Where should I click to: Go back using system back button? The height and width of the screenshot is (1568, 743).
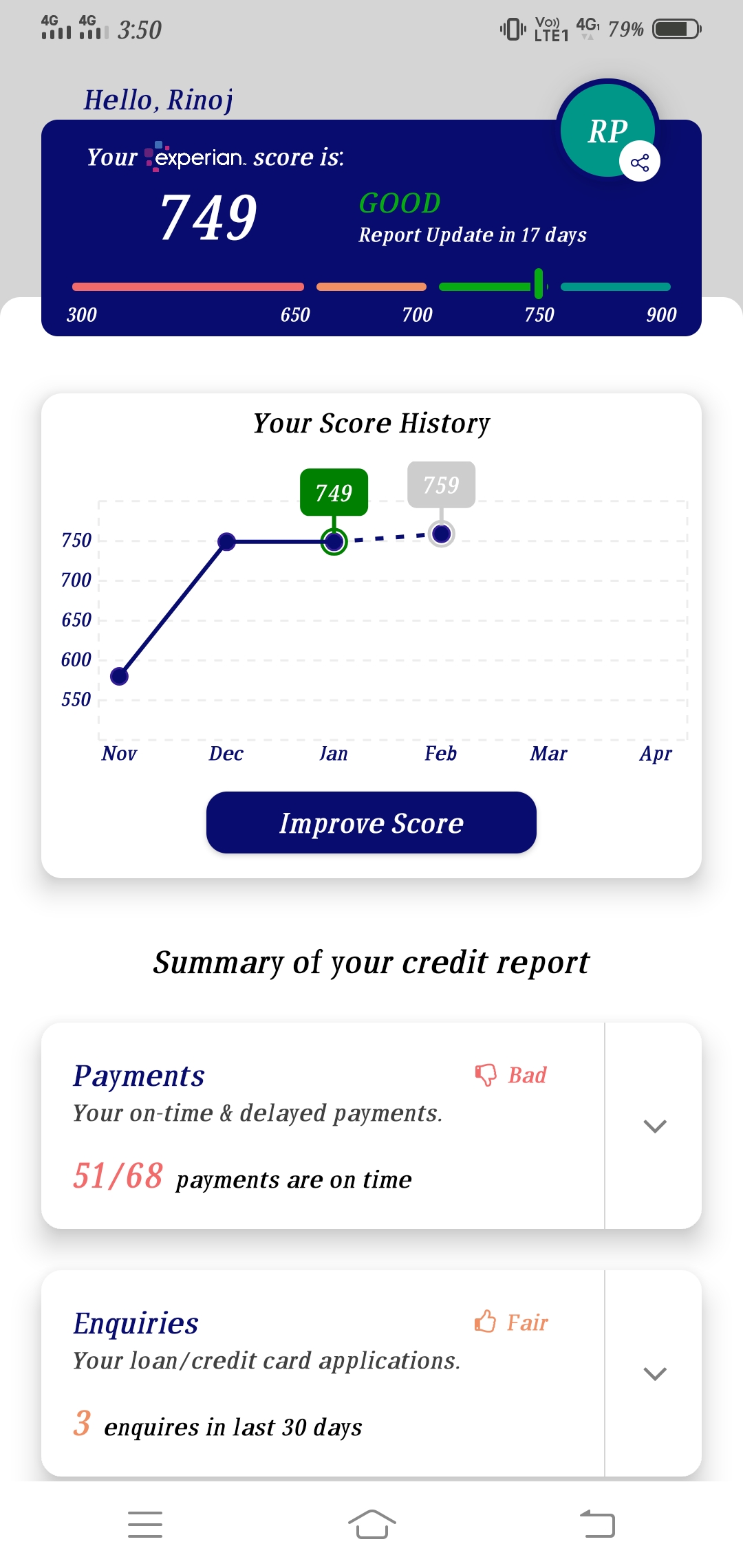click(597, 1524)
